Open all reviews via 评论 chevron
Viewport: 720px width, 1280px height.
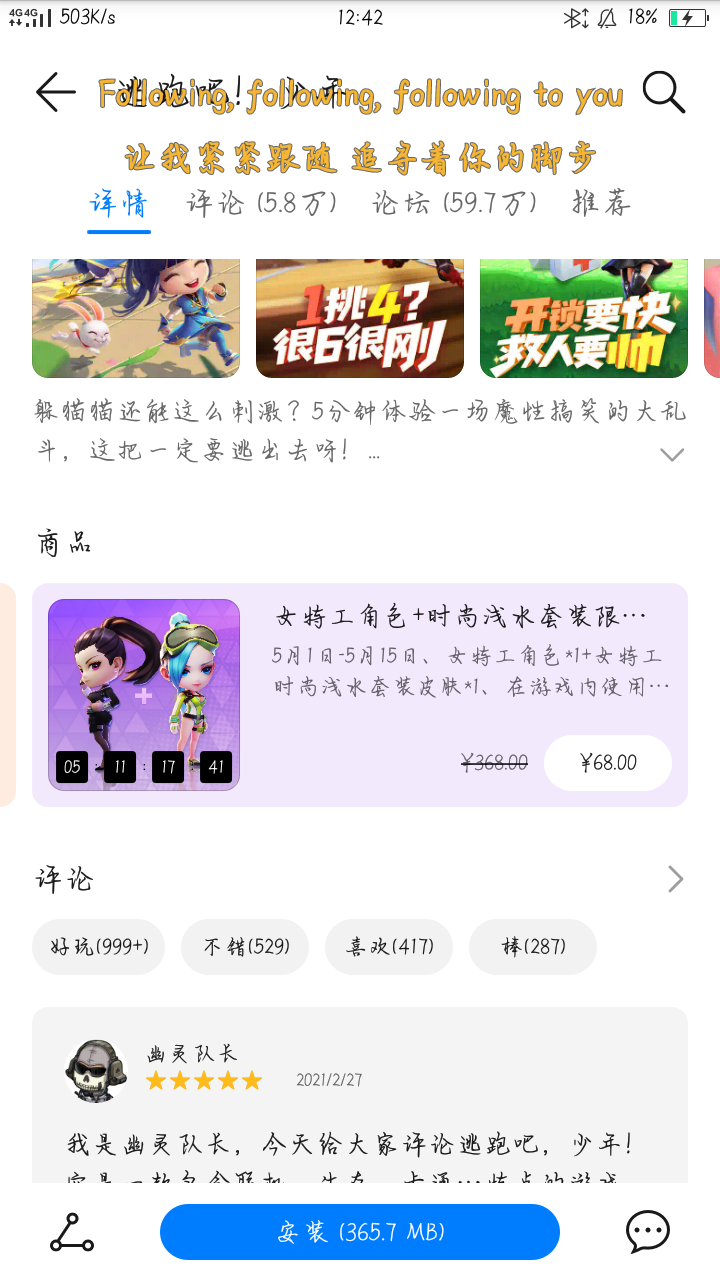(676, 879)
